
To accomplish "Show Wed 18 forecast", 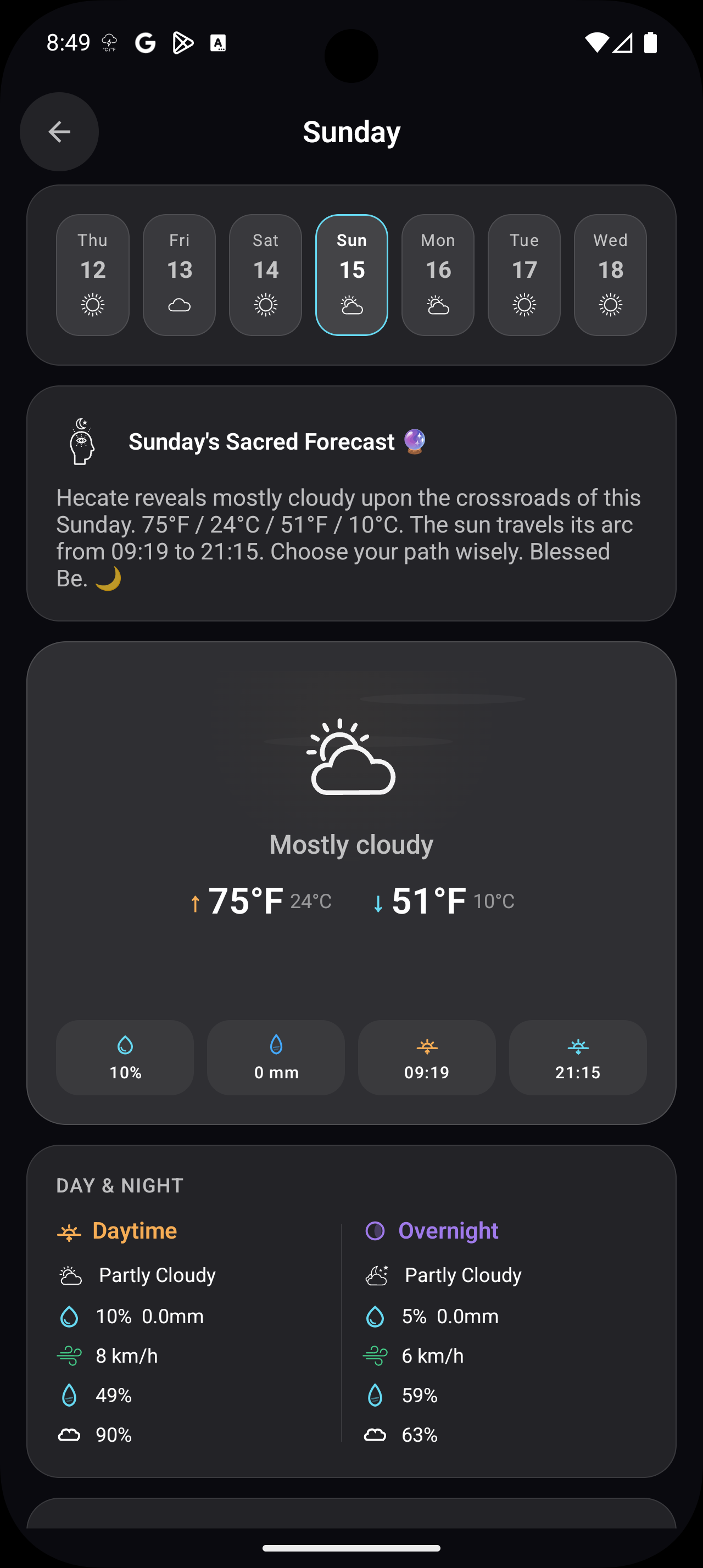I will pyautogui.click(x=610, y=275).
